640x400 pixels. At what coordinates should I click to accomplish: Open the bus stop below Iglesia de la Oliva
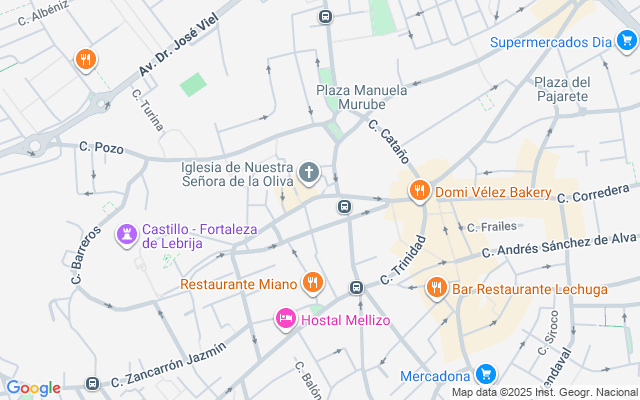tap(344, 207)
